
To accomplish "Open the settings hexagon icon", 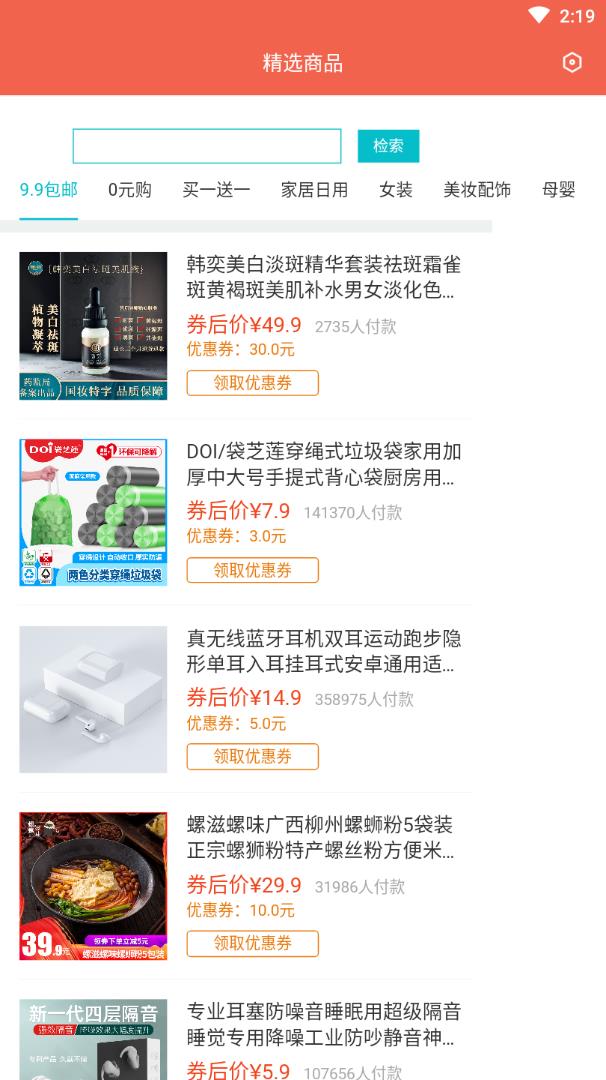I will pyautogui.click(x=572, y=63).
